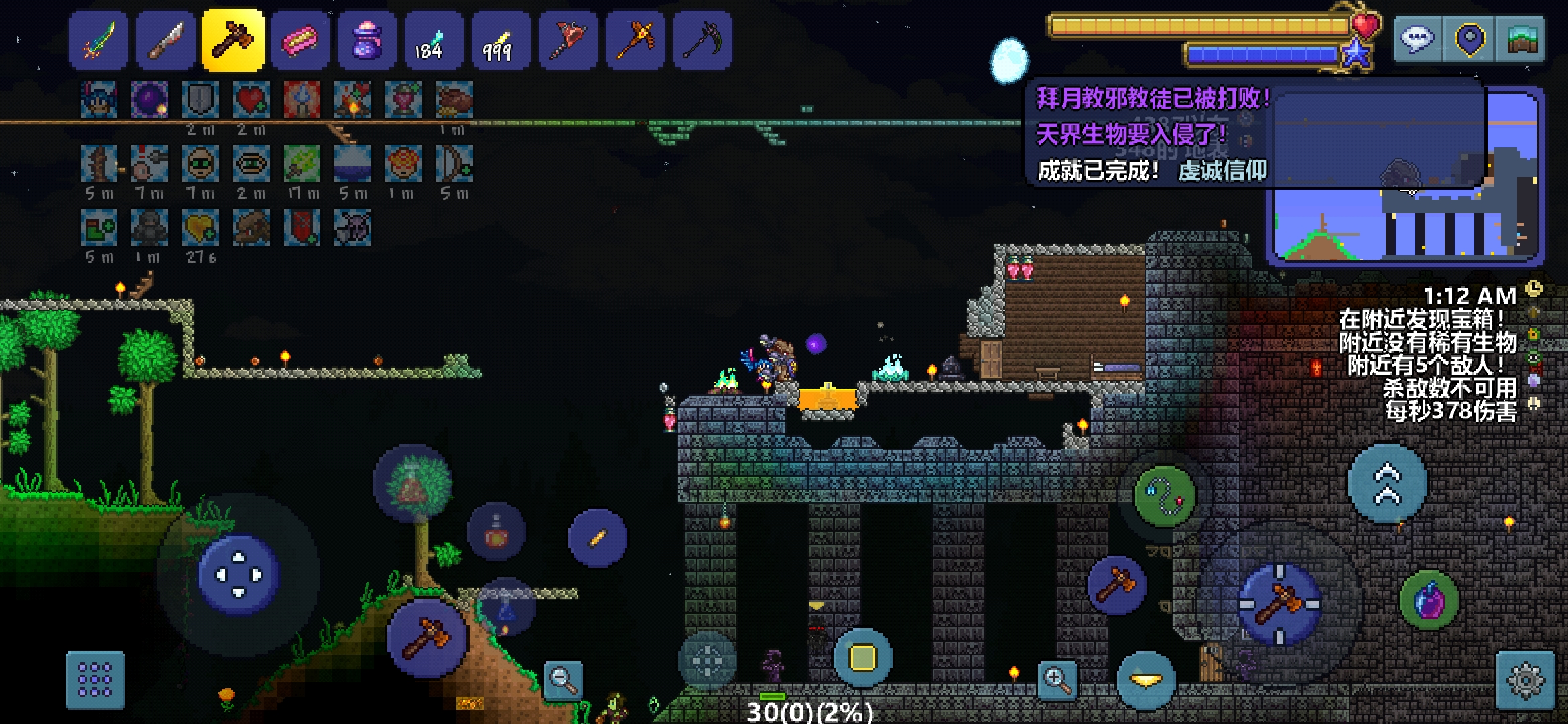Screen dimensions: 1568x724
Task: Open the settings gear
Action: pyautogui.click(x=1525, y=680)
